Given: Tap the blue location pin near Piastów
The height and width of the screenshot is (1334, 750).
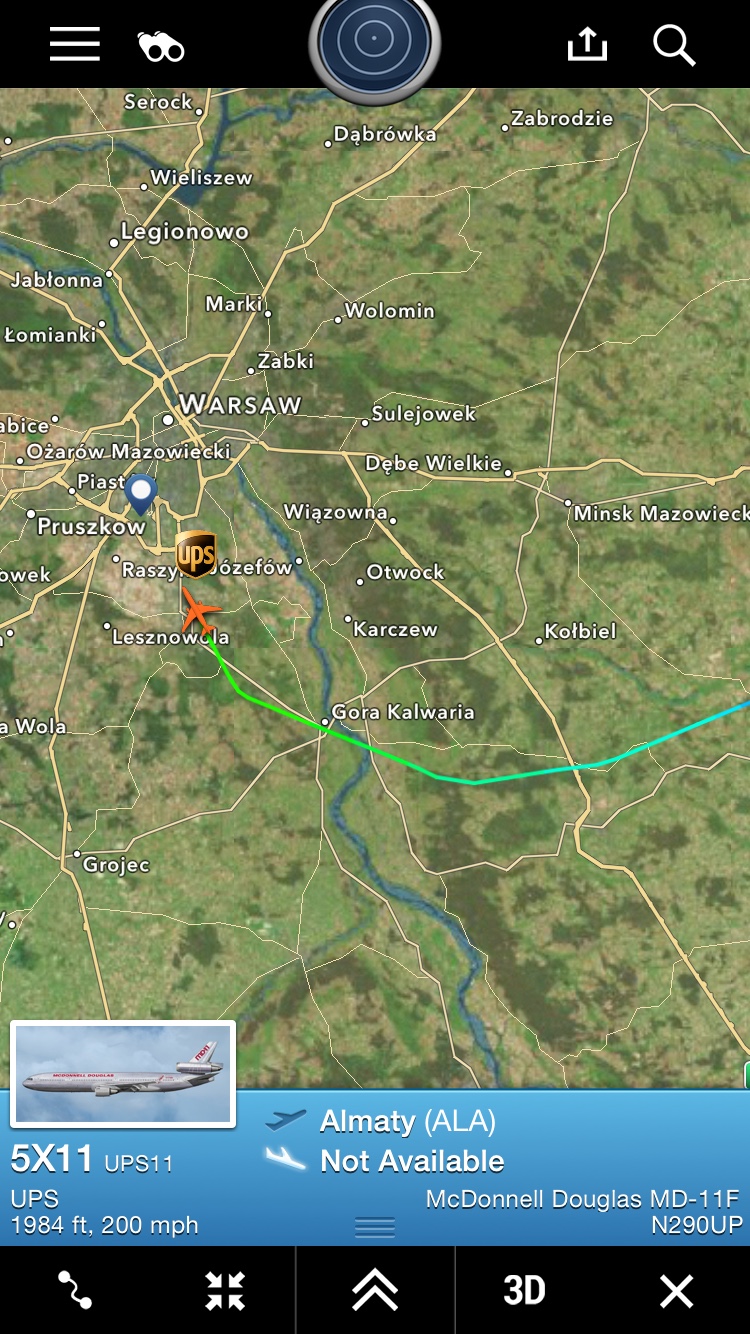Looking at the screenshot, I should tap(141, 492).
